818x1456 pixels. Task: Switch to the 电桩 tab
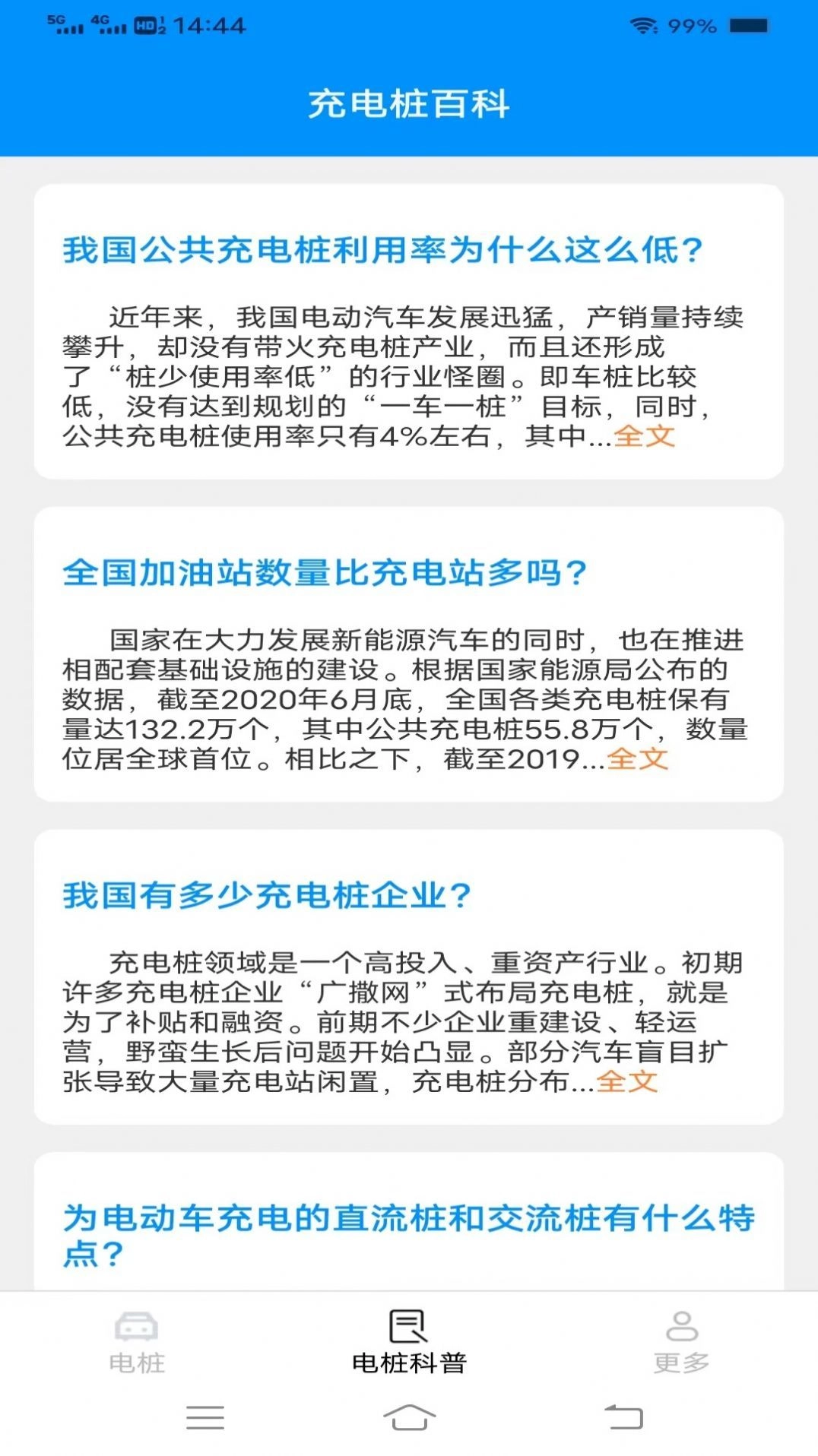[137, 1343]
